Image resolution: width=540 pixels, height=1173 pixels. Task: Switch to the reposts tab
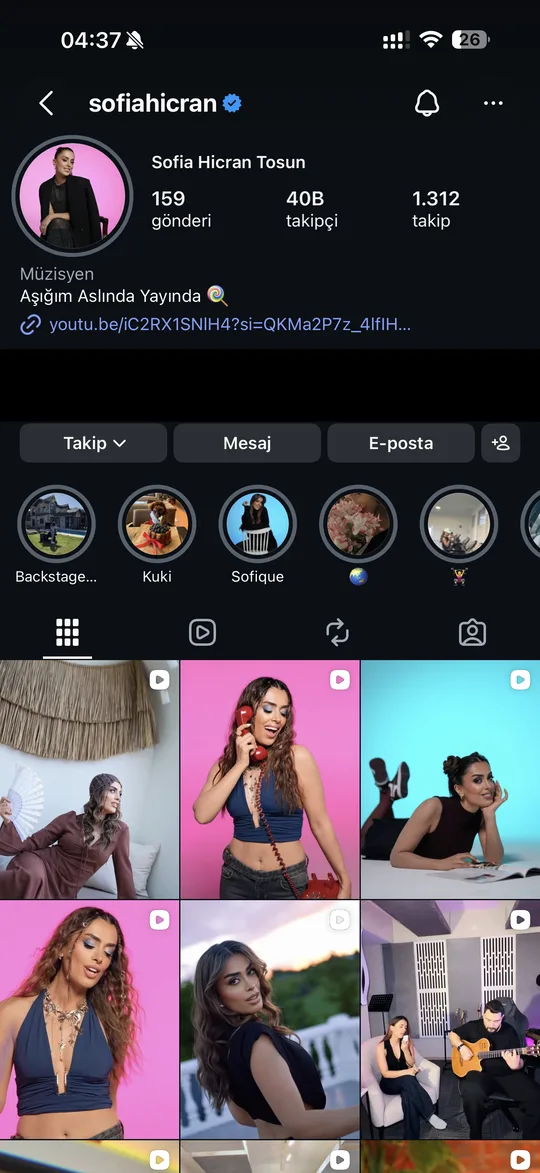[x=337, y=633]
